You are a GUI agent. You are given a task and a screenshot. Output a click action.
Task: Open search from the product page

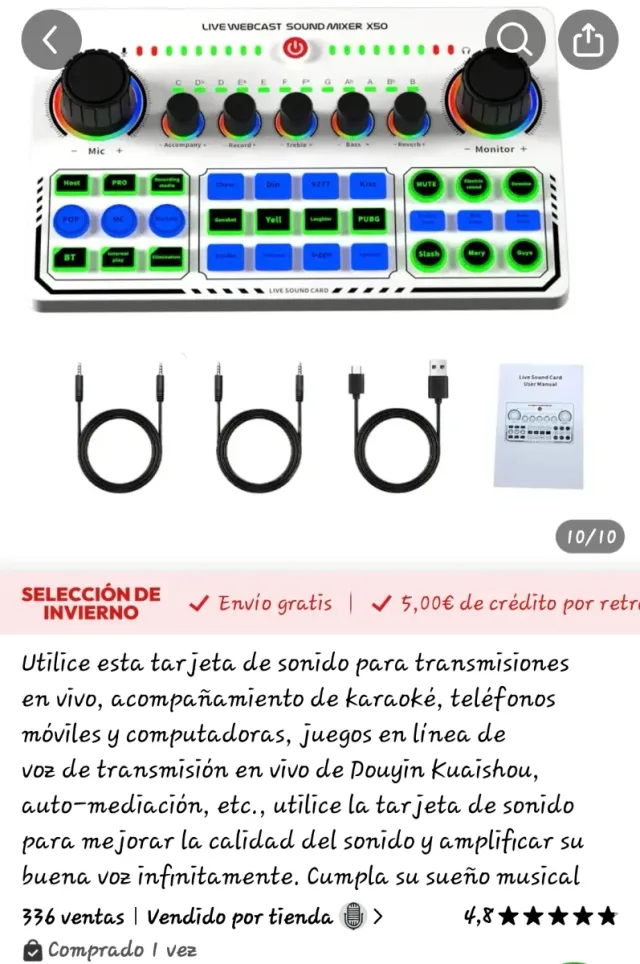click(514, 39)
